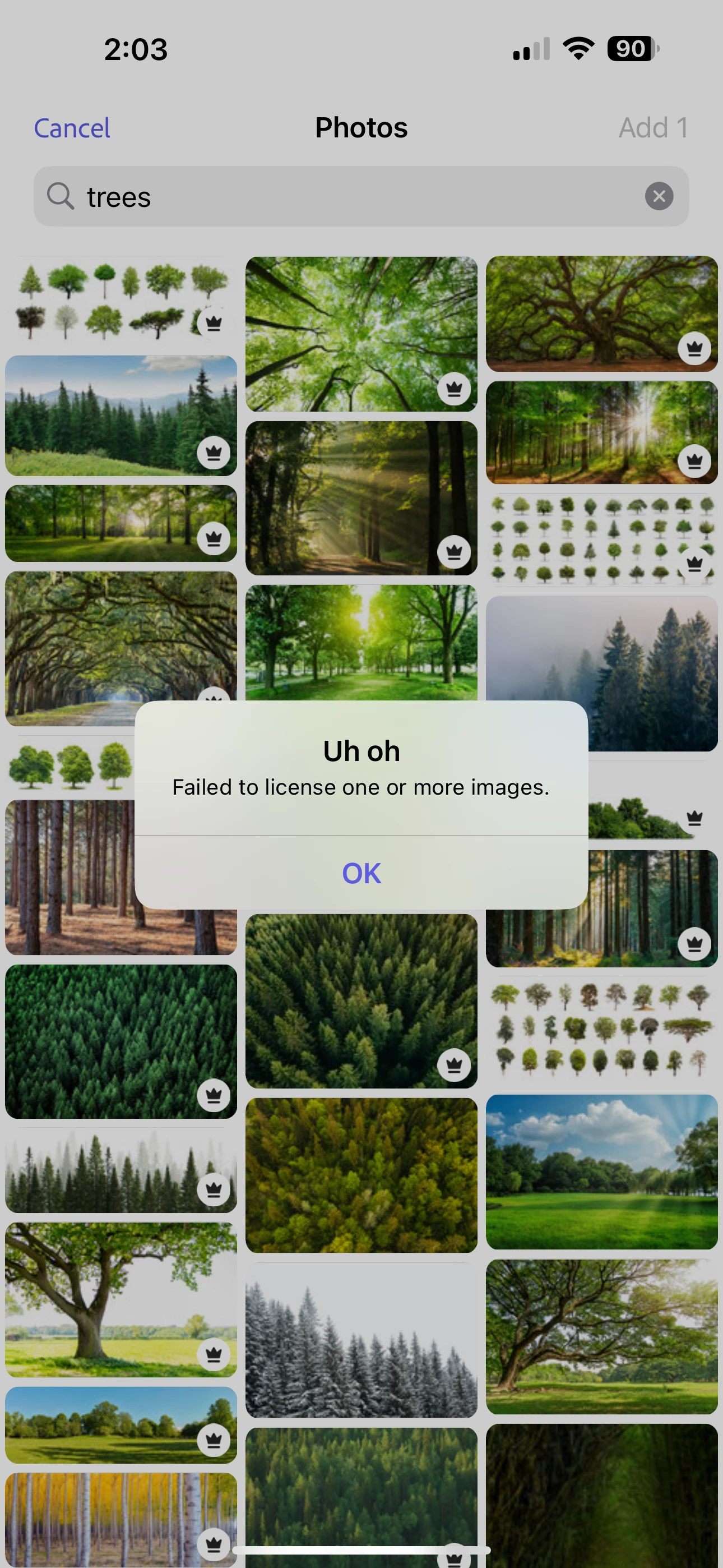Pick the snowy pine trees image

tap(361, 1339)
